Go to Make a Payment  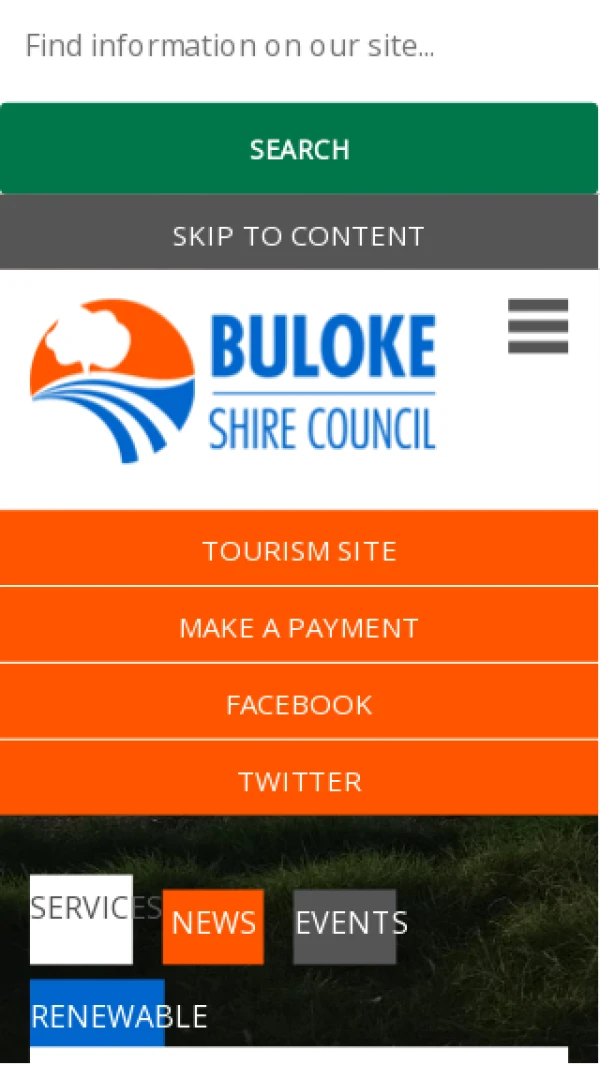[299, 627]
